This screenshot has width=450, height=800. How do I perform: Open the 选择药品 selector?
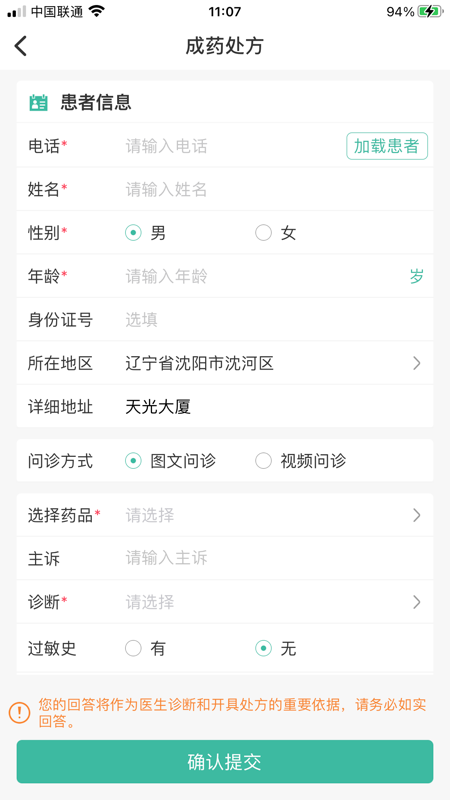225,515
